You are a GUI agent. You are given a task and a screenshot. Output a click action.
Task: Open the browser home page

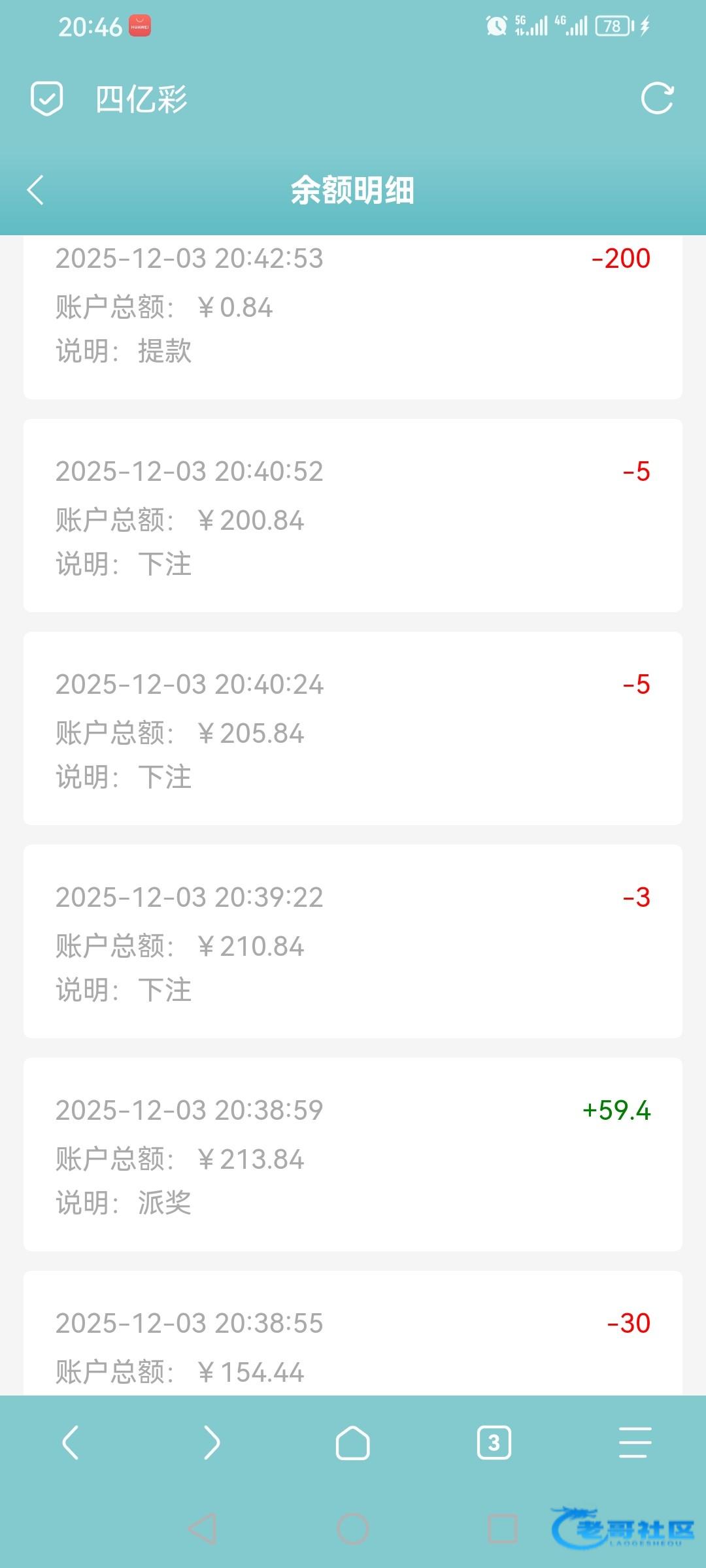[x=353, y=1442]
